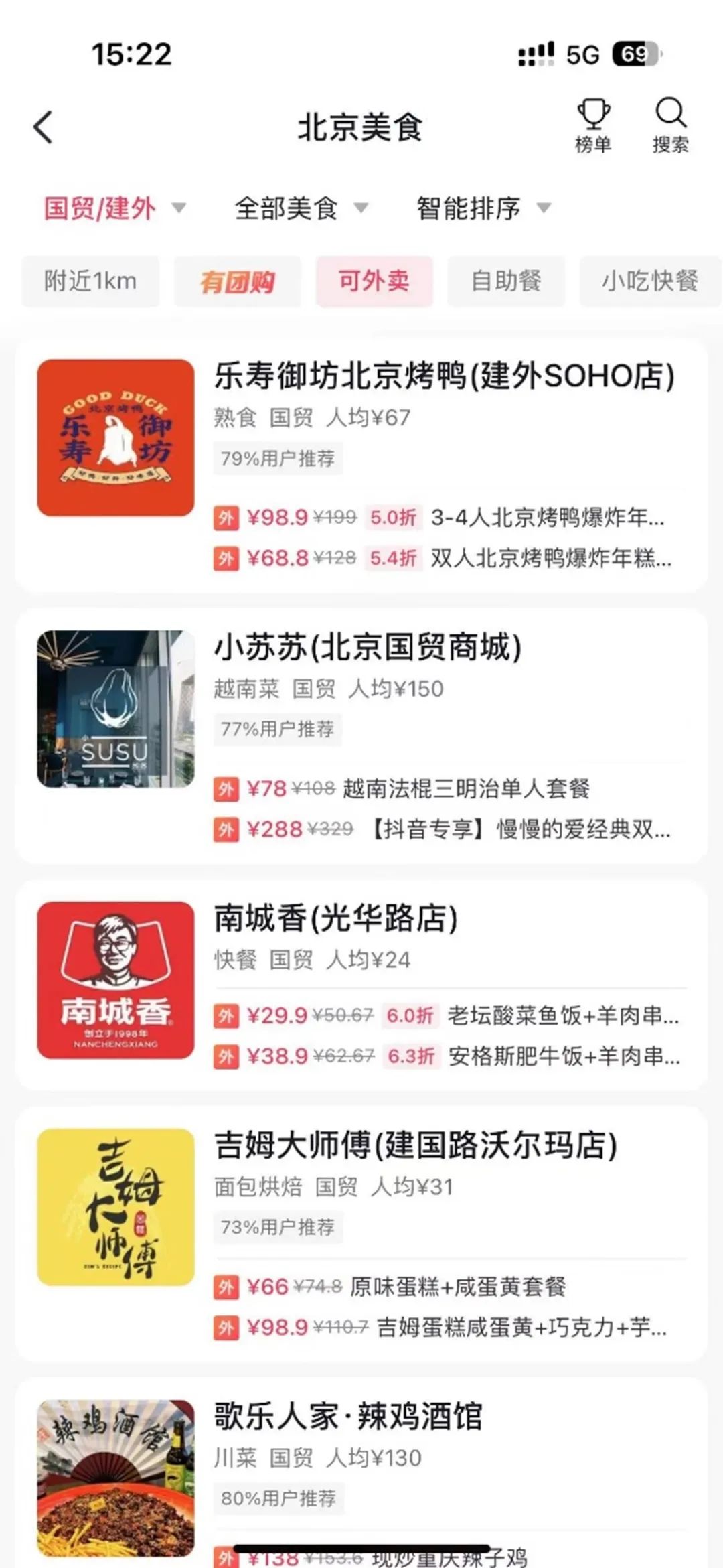Select the 附近1km filter chip
723x1568 pixels.
tap(90, 281)
